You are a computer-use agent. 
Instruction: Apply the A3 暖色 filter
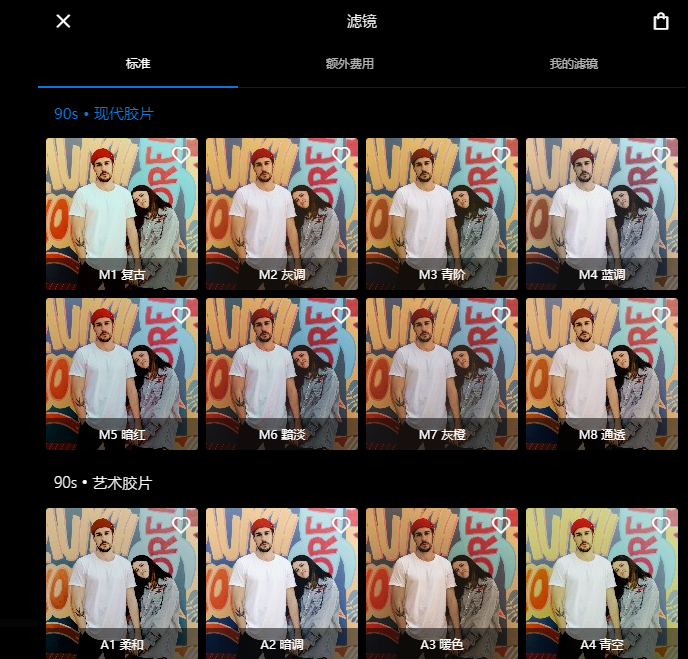point(442,583)
